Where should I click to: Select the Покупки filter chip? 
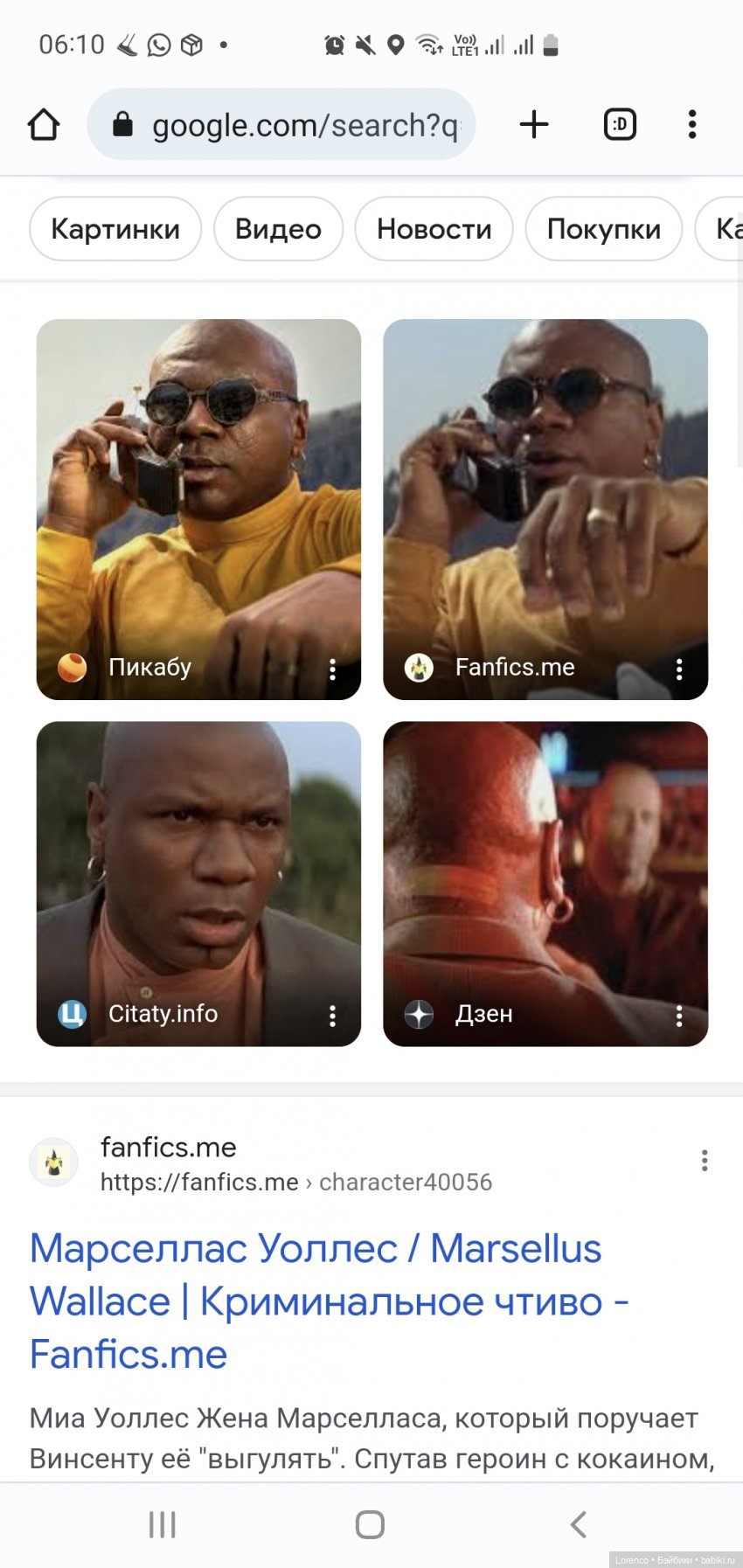(603, 229)
